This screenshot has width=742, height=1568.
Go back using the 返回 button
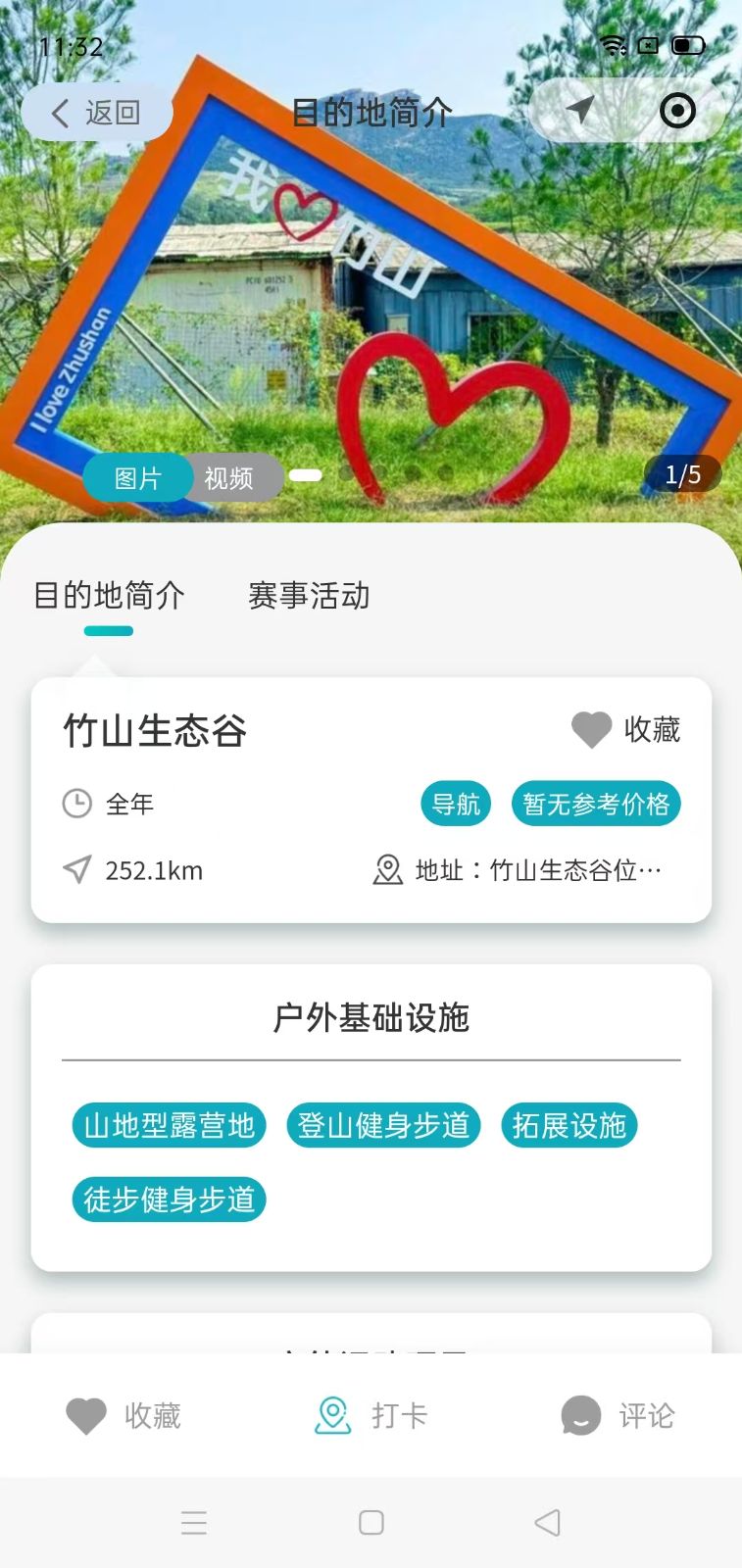click(x=96, y=113)
